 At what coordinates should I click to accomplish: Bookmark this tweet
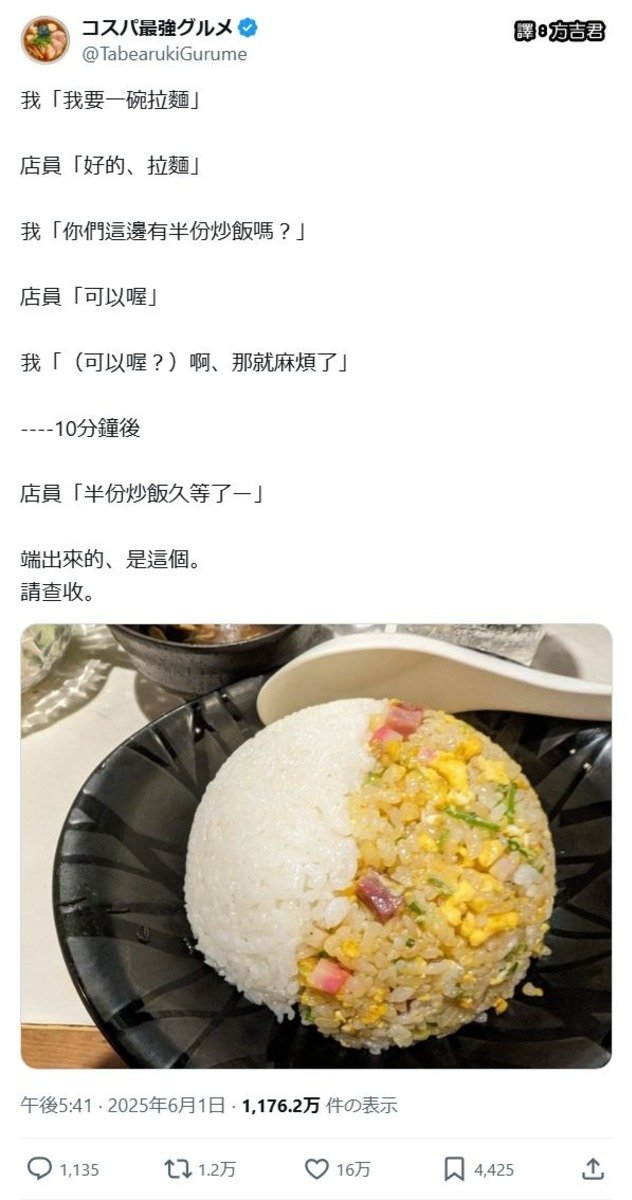[454, 1168]
